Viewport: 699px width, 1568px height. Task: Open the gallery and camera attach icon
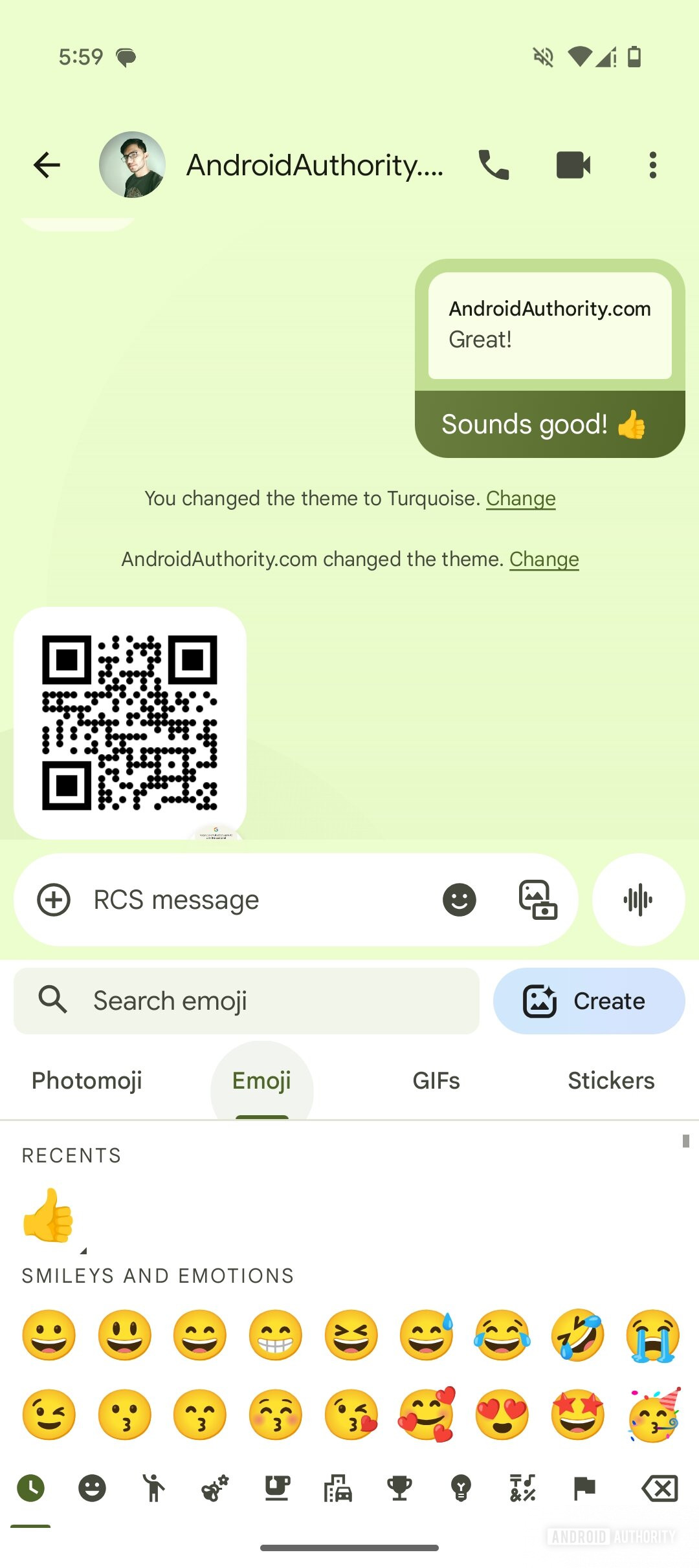(x=538, y=900)
